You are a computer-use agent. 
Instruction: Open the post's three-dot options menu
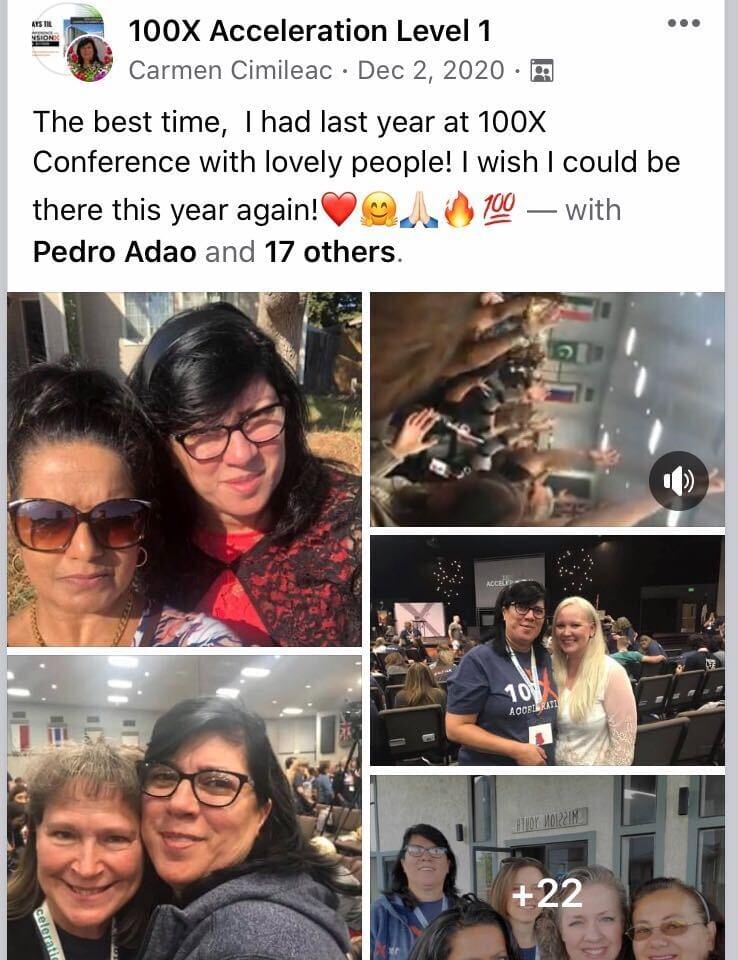[x=683, y=23]
